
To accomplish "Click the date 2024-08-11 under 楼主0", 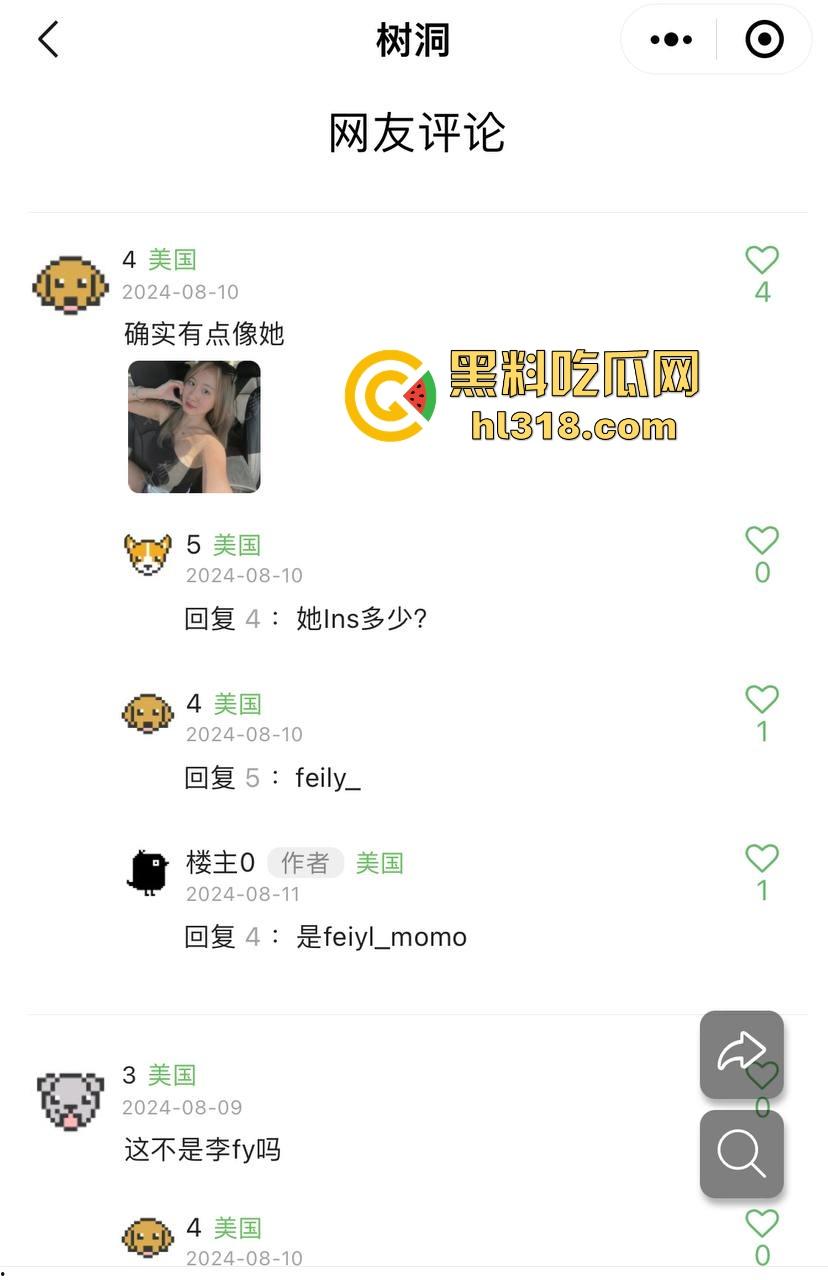I will [243, 894].
